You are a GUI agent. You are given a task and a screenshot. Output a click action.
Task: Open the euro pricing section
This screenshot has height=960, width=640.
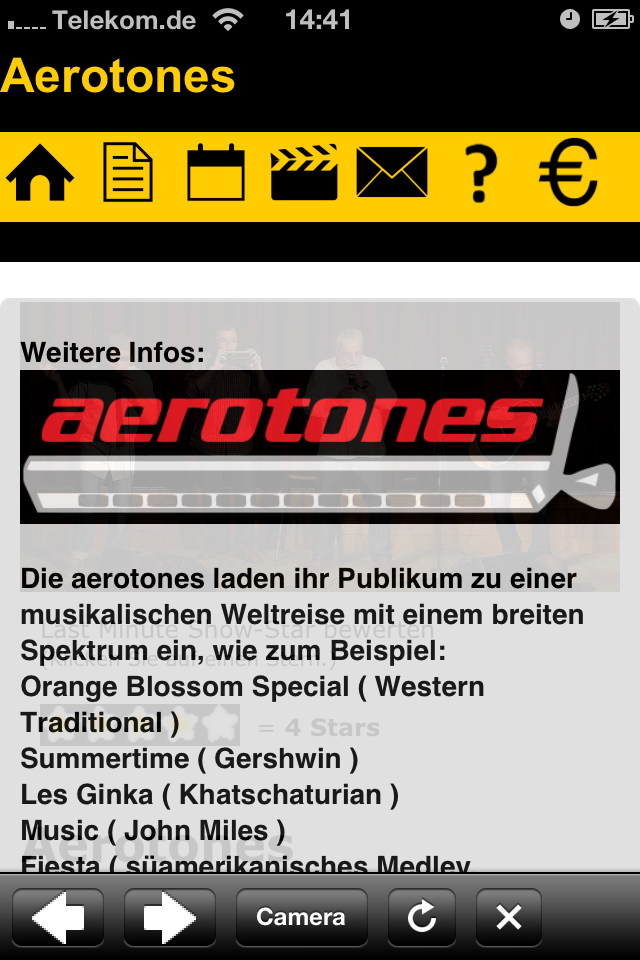point(568,174)
